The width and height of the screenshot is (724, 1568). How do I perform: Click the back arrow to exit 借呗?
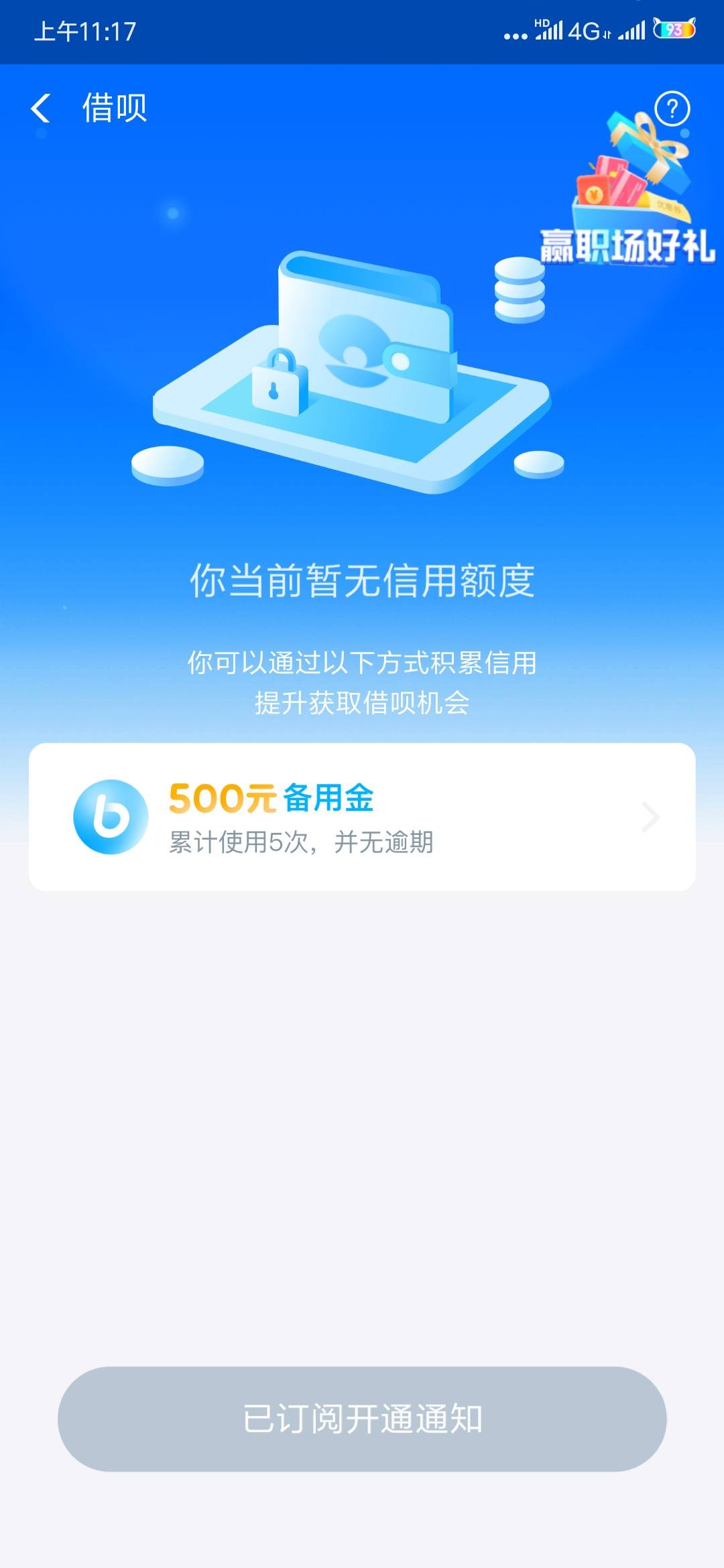pos(42,107)
